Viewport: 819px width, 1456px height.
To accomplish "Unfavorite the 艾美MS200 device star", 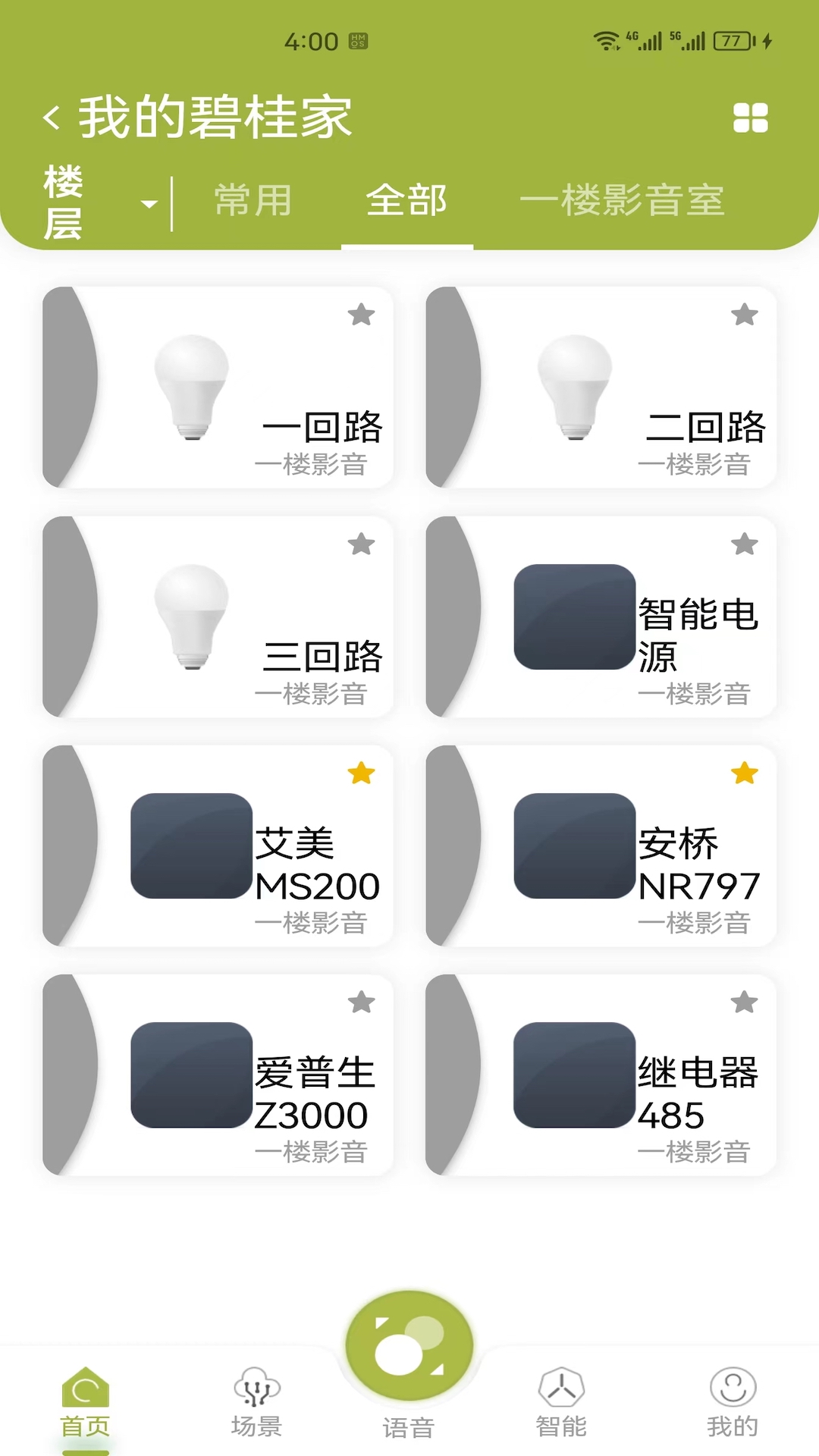I will 362,772.
